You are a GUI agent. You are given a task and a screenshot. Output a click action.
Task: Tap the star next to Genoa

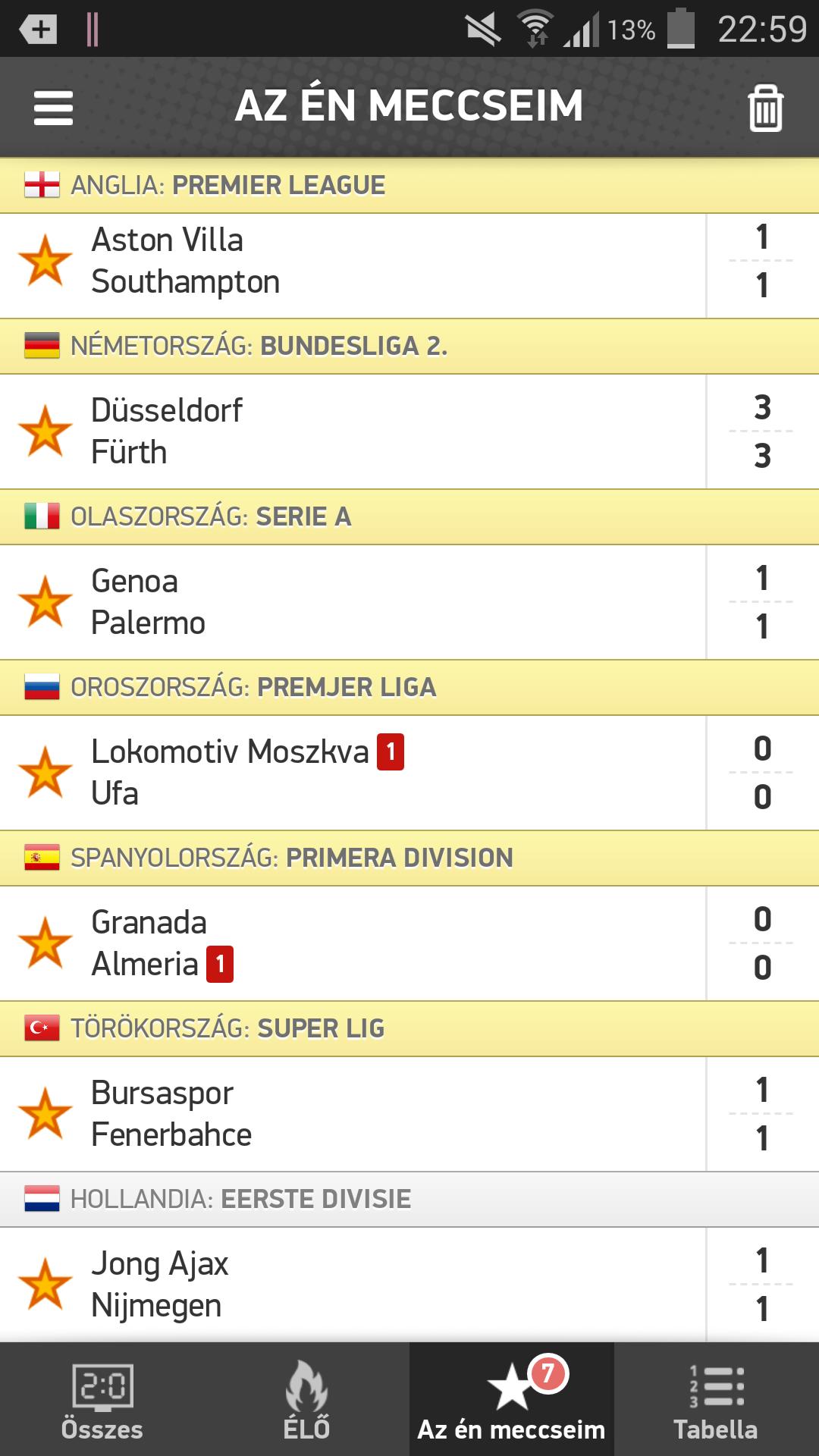(45, 602)
